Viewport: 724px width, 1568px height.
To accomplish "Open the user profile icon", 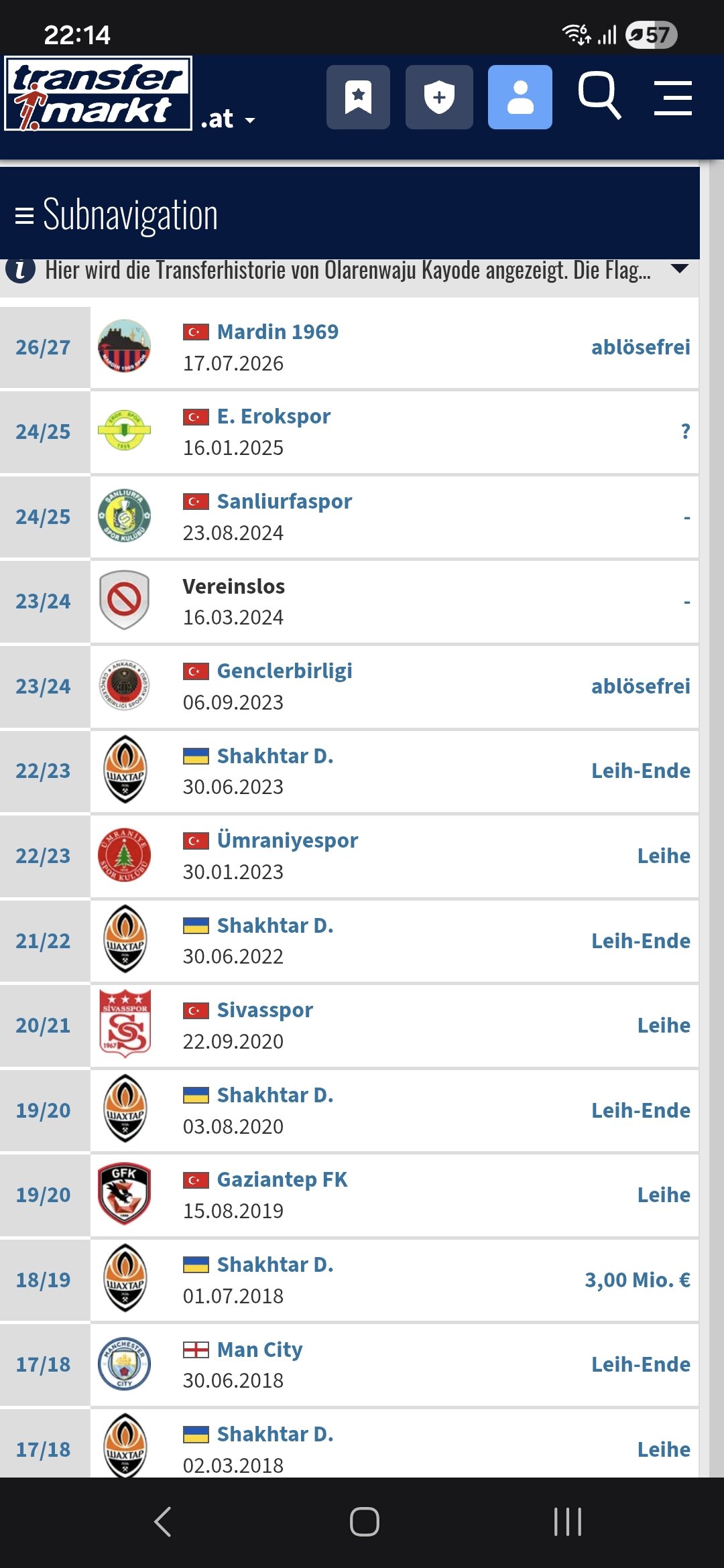I will [520, 97].
